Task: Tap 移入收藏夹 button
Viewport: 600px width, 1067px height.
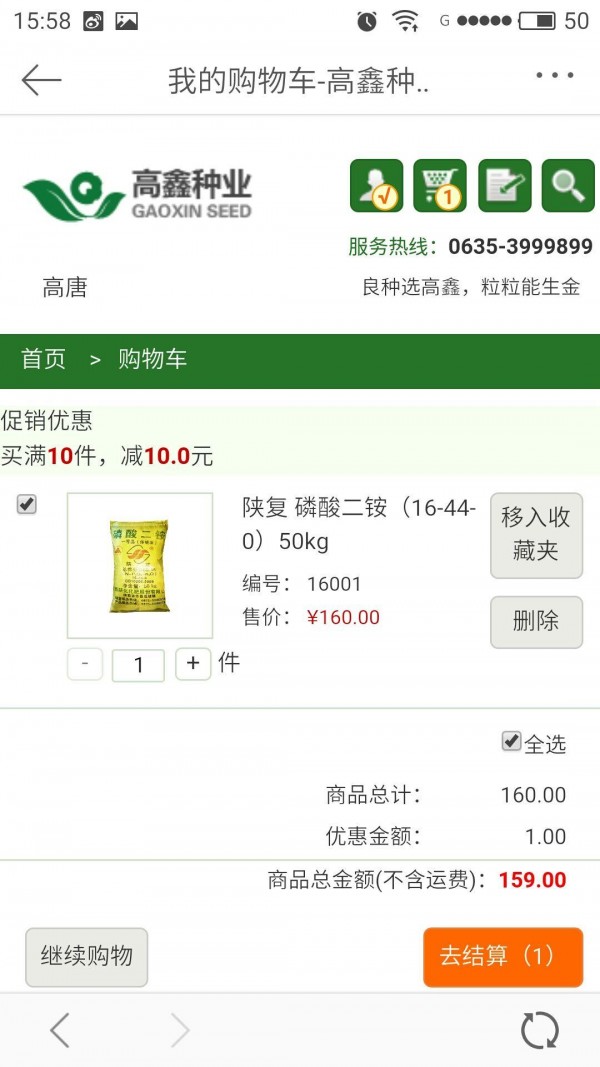Action: pyautogui.click(x=536, y=534)
